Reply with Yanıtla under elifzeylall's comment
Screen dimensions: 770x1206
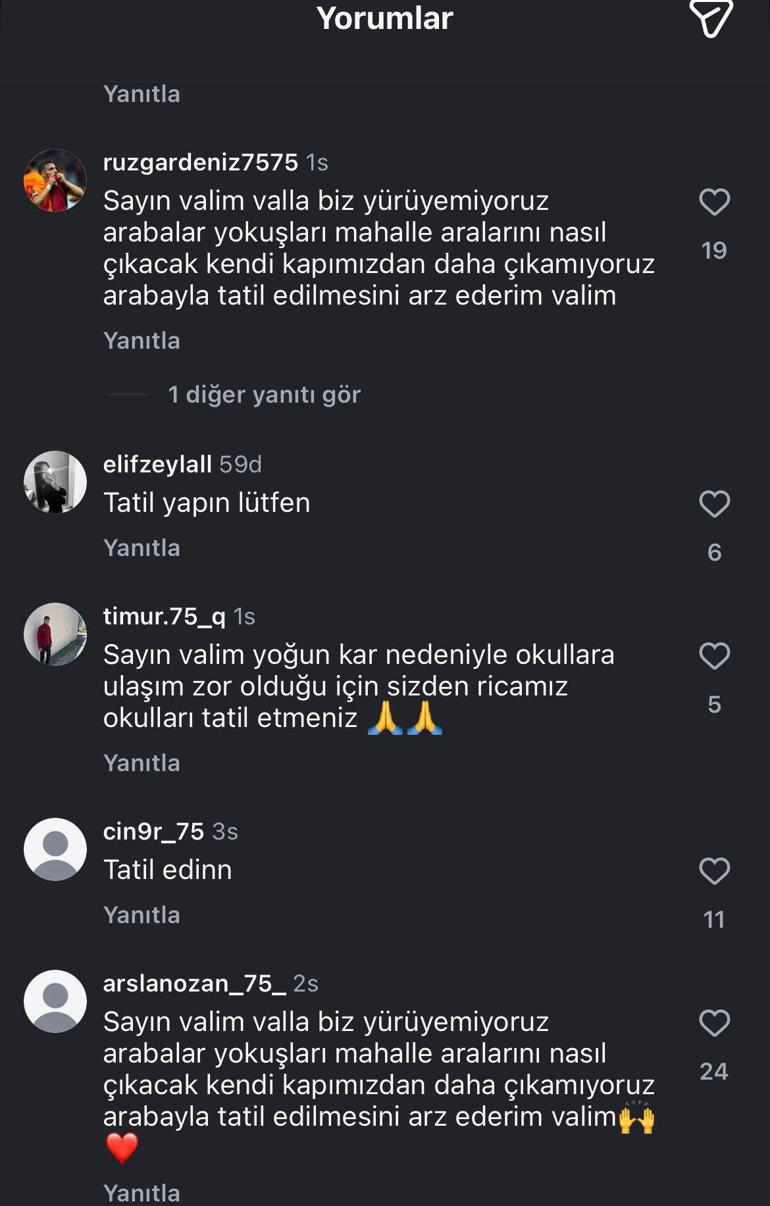[141, 547]
